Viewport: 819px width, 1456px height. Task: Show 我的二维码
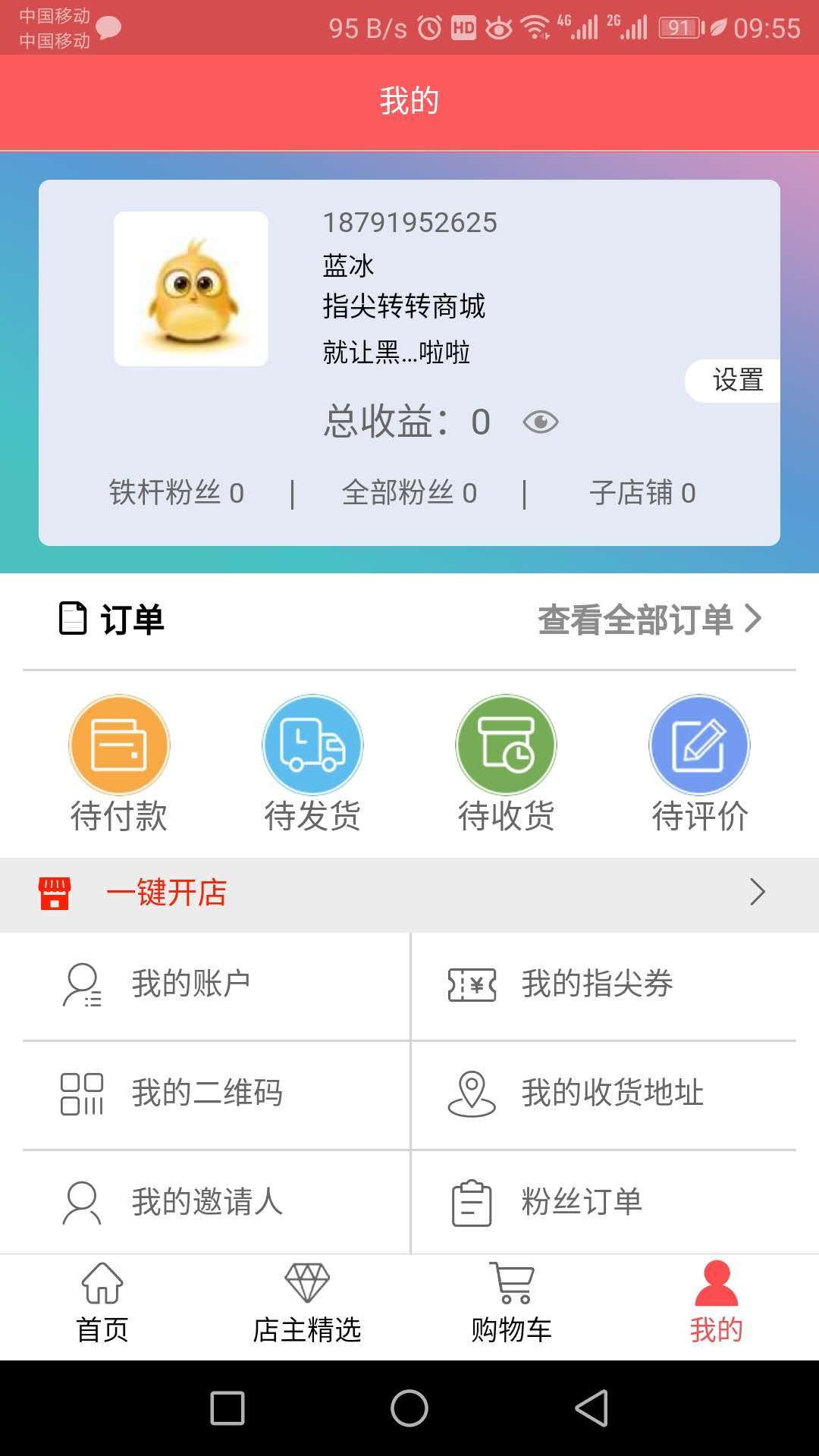click(205, 1094)
